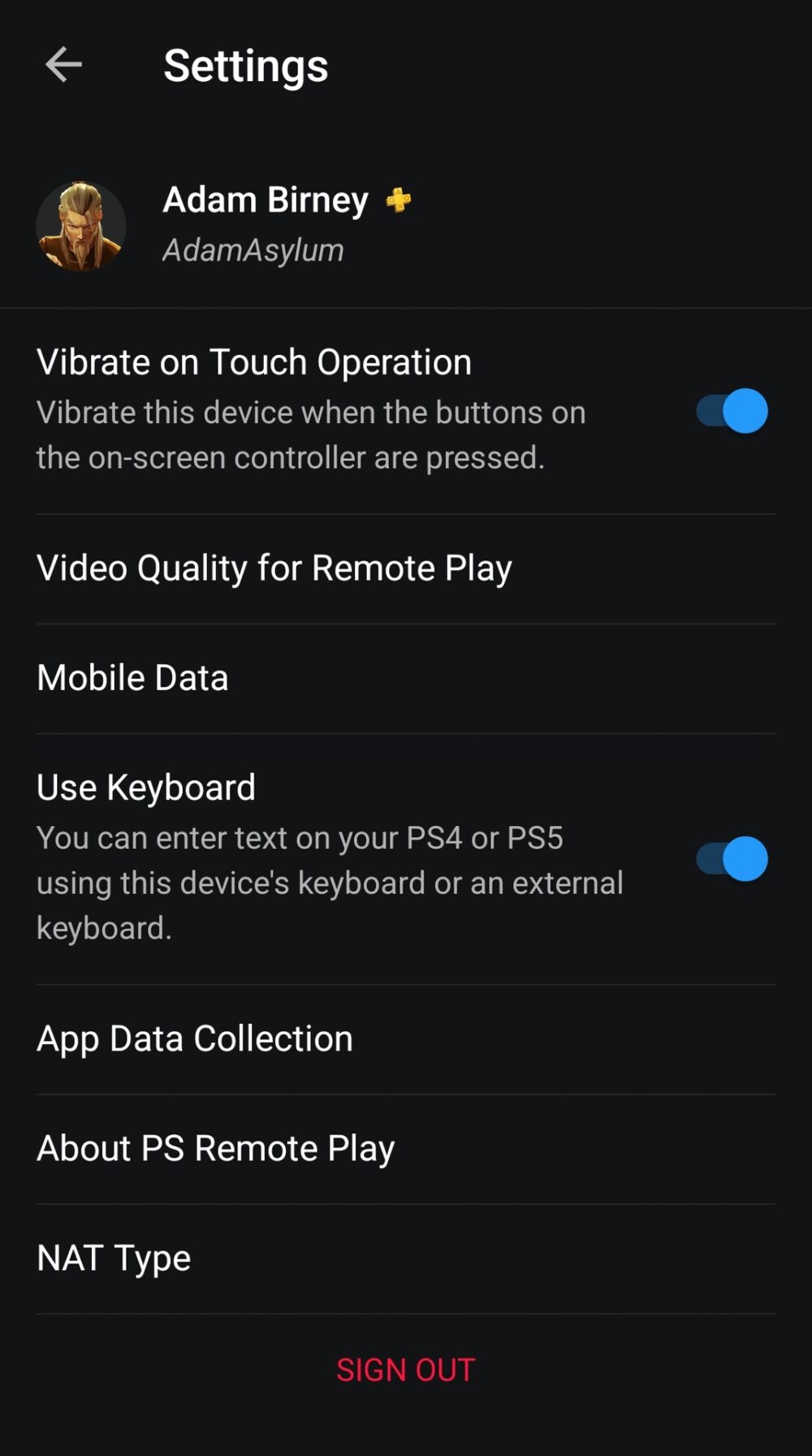Open the App Data Collection section
The width and height of the screenshot is (812, 1456).
[x=194, y=1037]
